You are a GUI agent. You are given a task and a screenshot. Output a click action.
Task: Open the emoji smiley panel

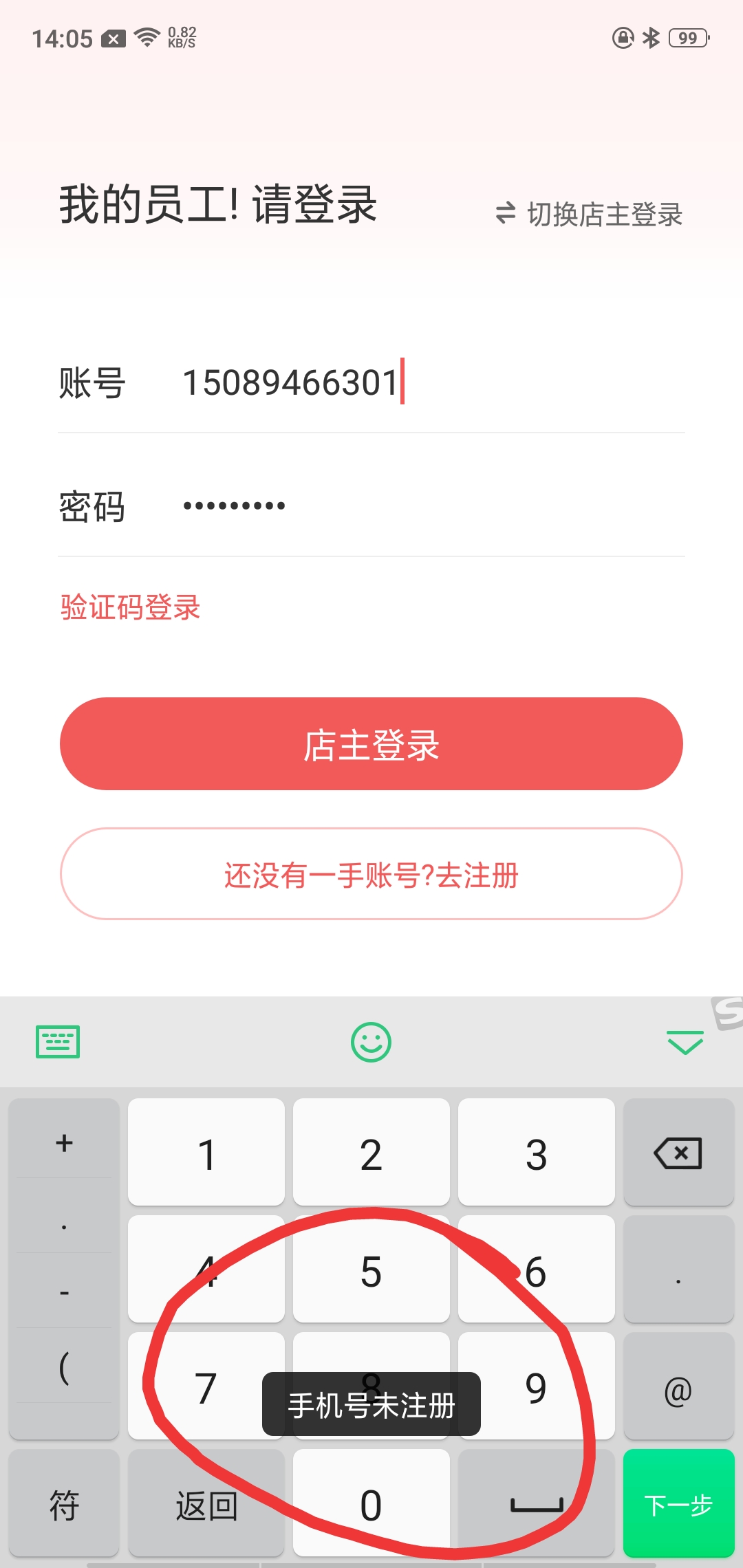(371, 1042)
